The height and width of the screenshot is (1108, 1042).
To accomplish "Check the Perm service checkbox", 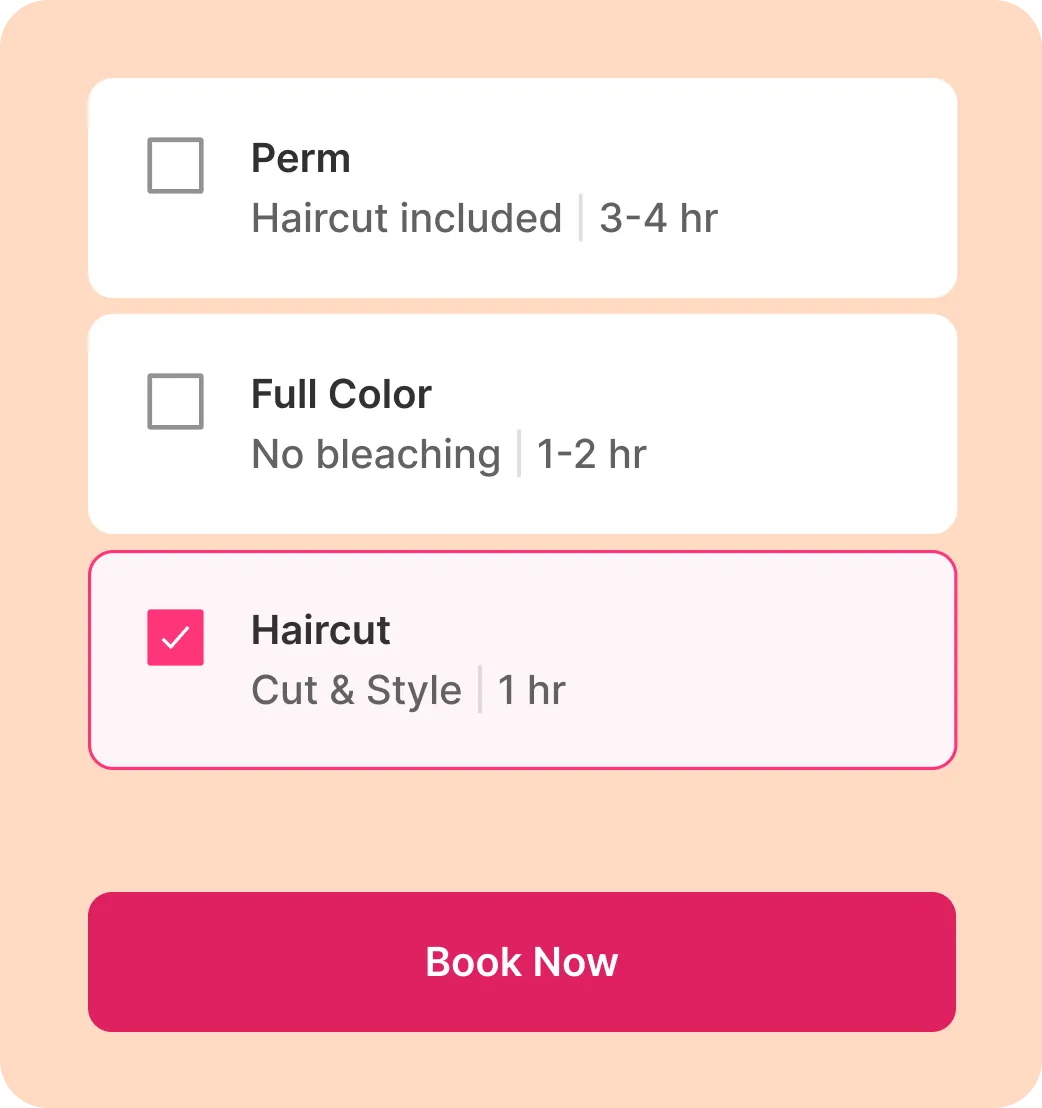I will [x=175, y=166].
